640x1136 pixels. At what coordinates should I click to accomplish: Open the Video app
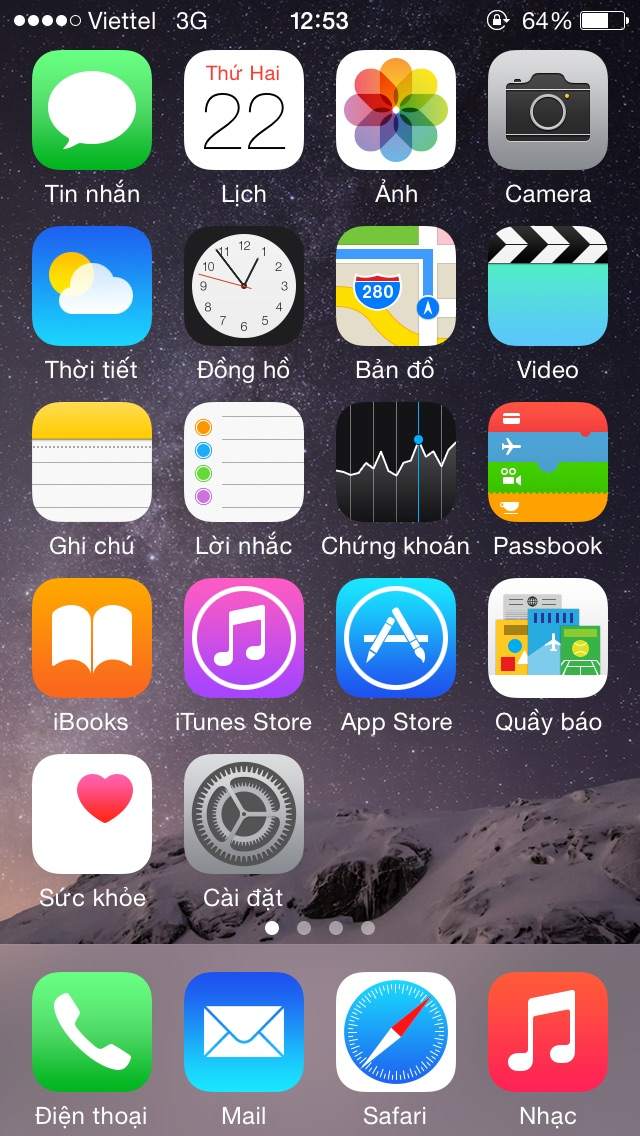pos(548,286)
